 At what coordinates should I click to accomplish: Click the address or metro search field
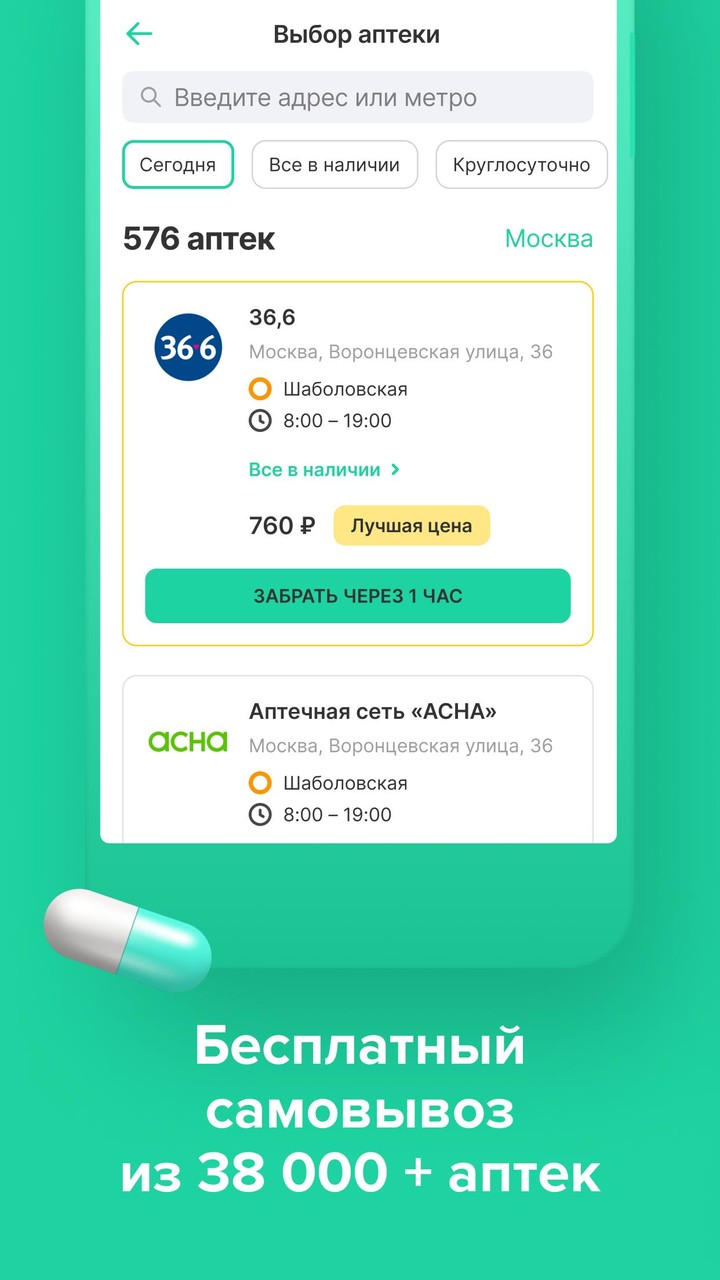pos(357,97)
